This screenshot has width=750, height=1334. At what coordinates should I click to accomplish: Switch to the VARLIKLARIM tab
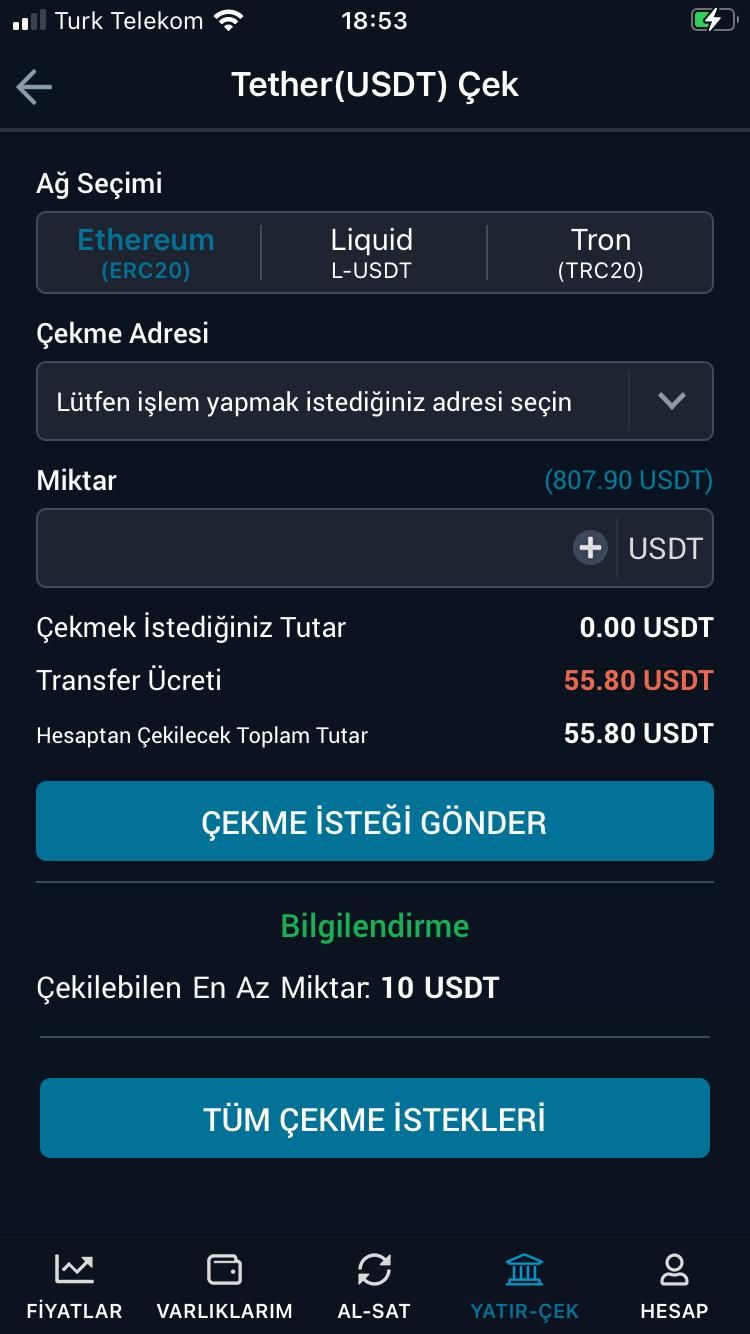[224, 1286]
